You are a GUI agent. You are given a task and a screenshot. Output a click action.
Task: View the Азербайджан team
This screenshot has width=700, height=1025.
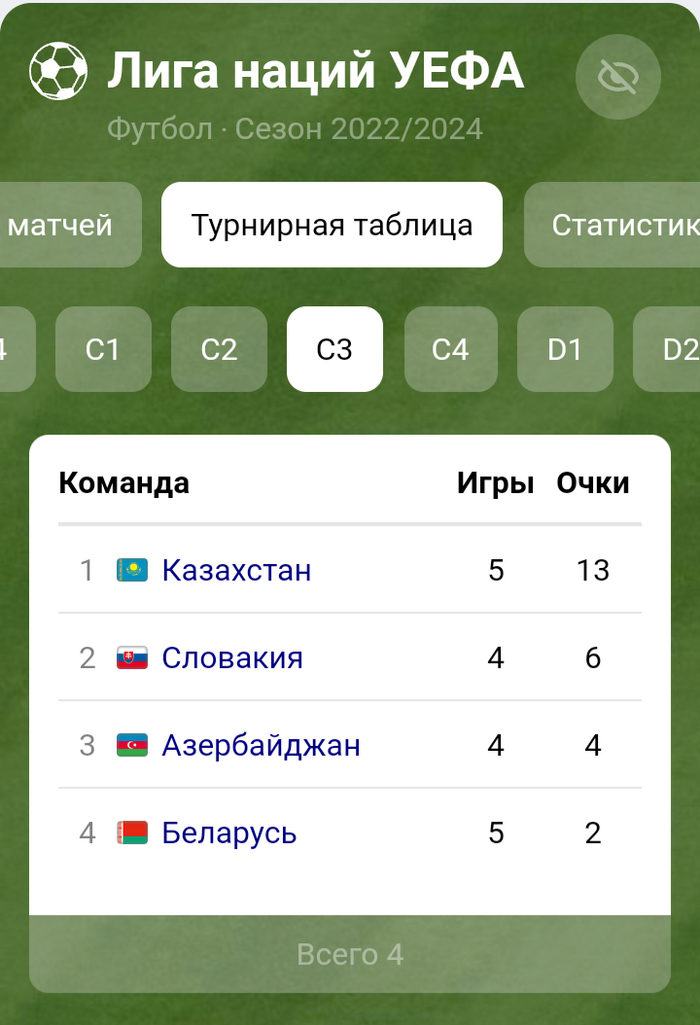pyautogui.click(x=261, y=746)
